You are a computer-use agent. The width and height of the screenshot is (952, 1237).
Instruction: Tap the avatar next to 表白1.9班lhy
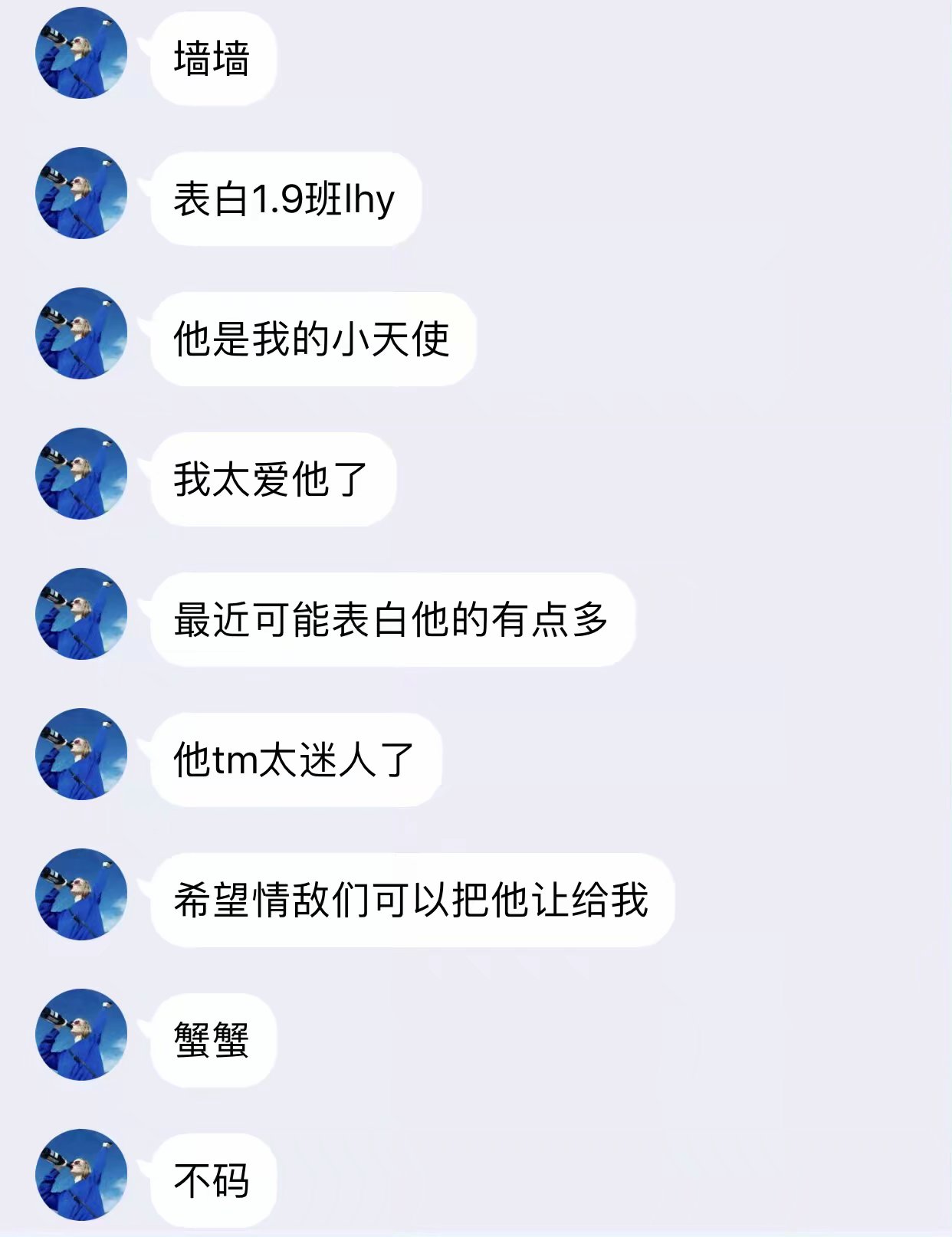(x=81, y=193)
